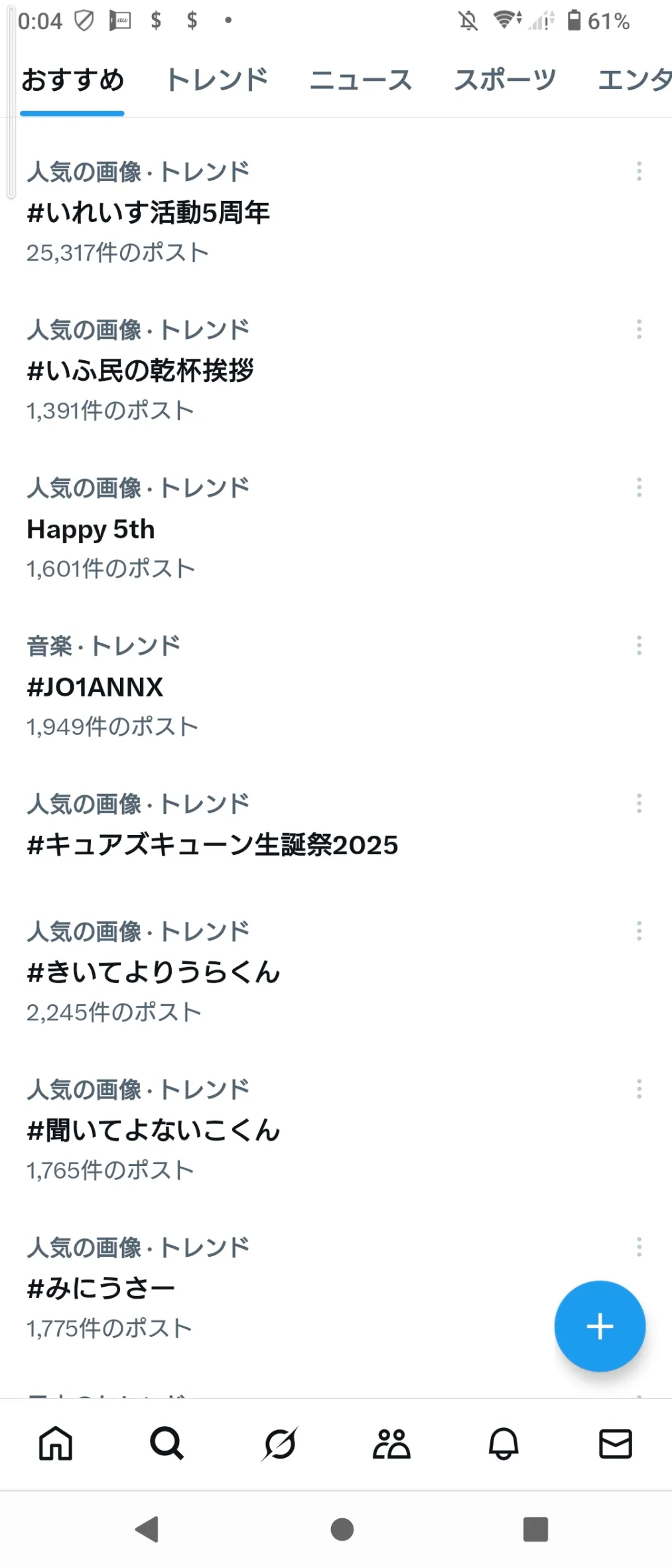Open the notifications bell

504,1443
